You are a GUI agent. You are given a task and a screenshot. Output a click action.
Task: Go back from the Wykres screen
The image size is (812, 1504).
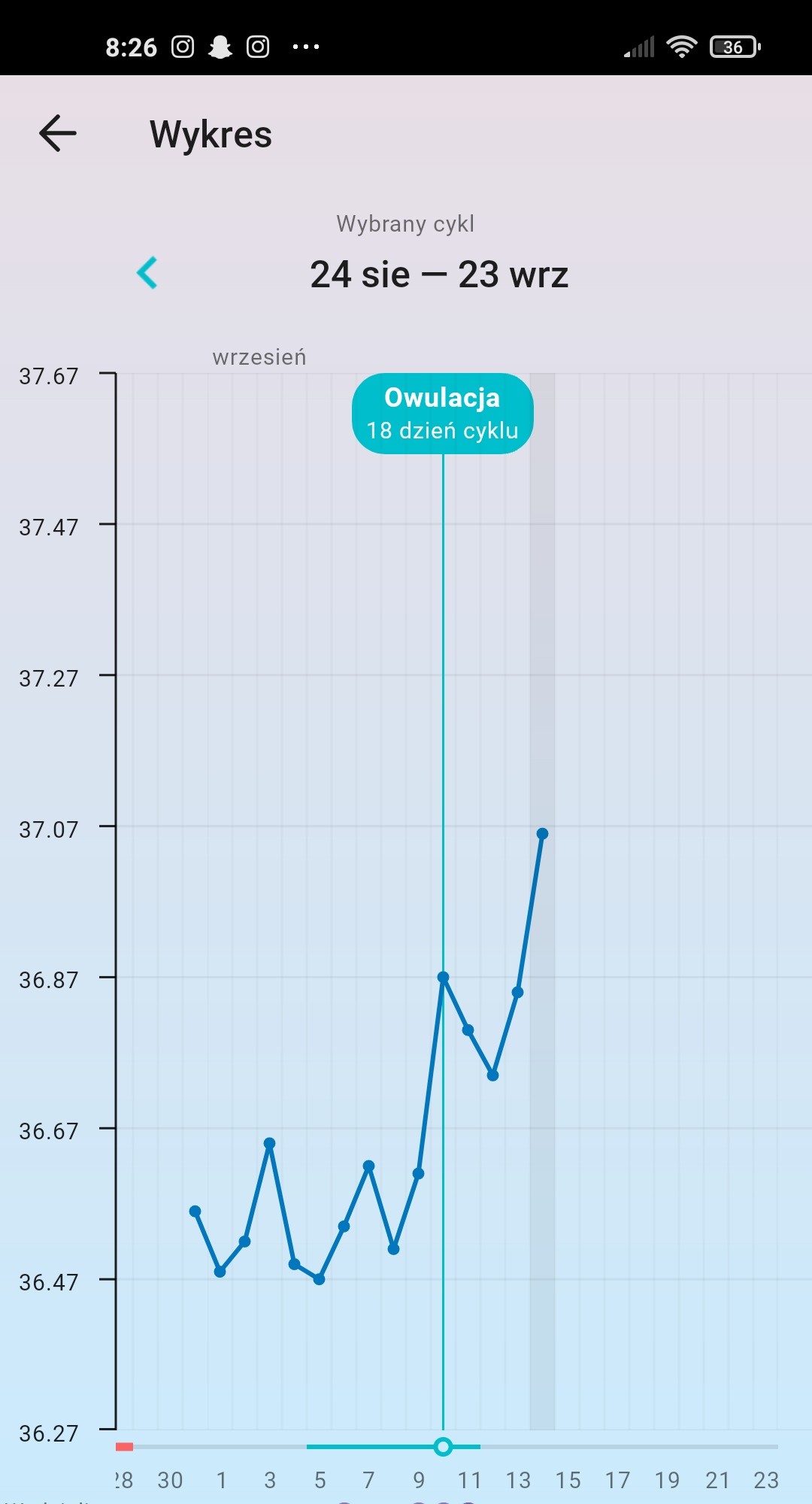coord(58,134)
